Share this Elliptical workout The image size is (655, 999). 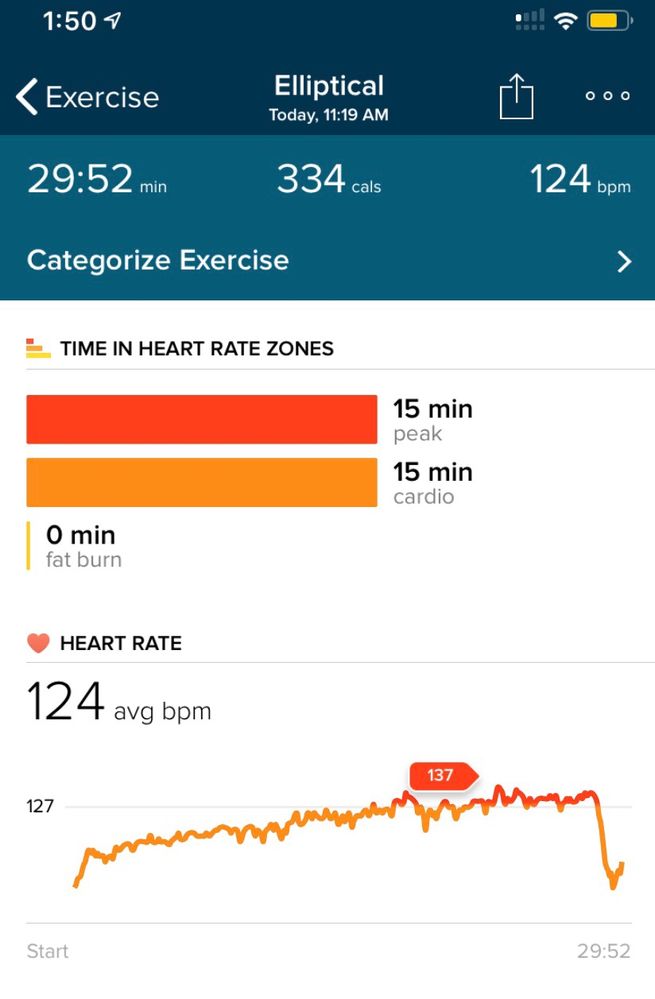pos(516,98)
